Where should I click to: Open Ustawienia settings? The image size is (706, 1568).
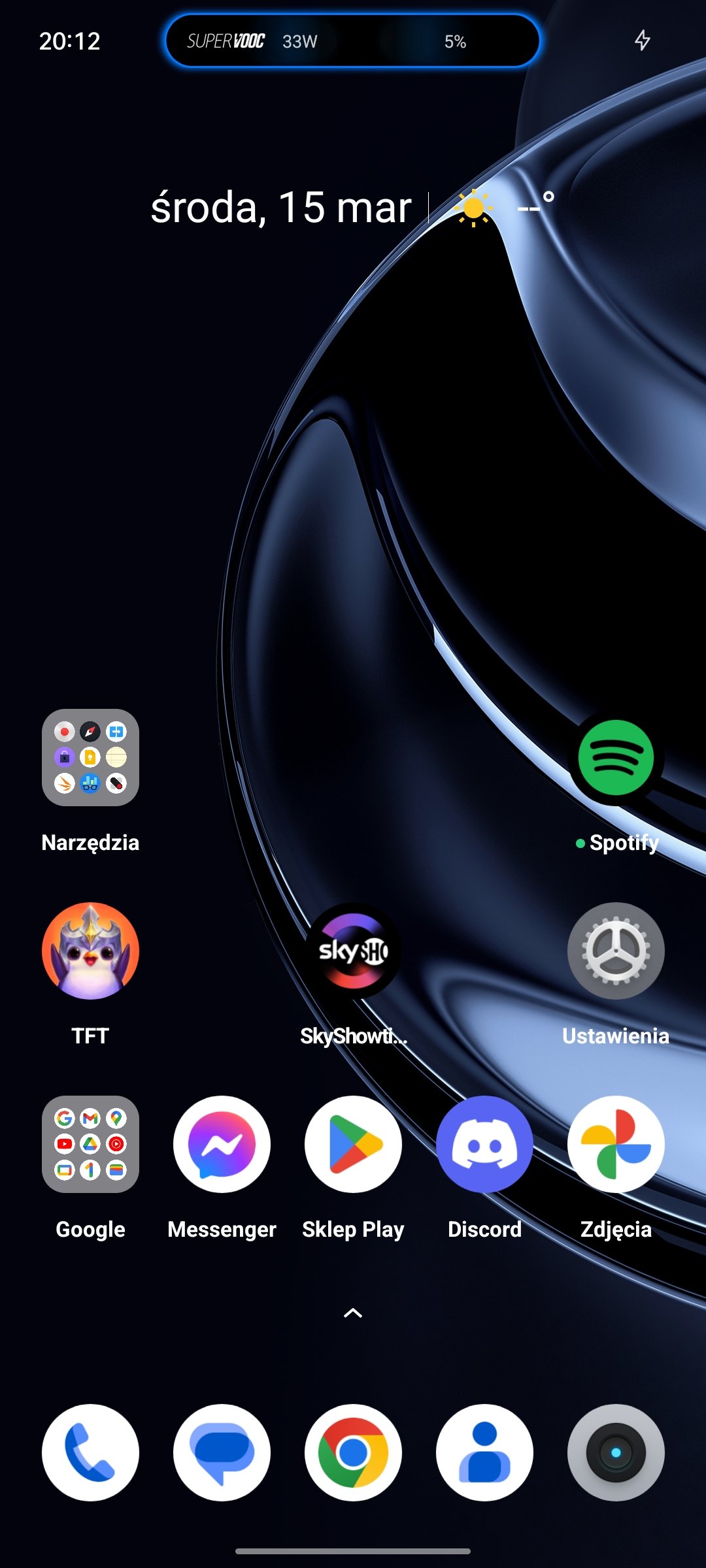[x=616, y=951]
